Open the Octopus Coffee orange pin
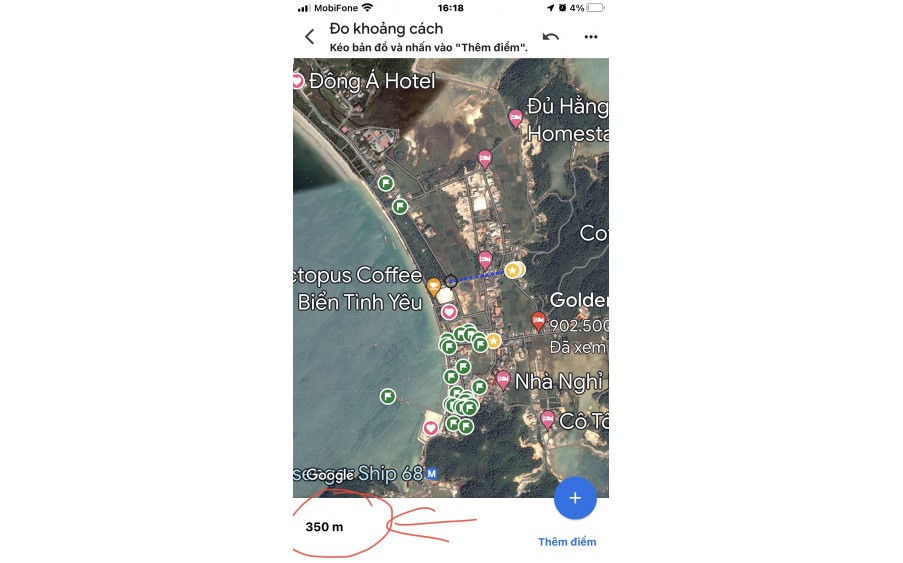 point(434,286)
